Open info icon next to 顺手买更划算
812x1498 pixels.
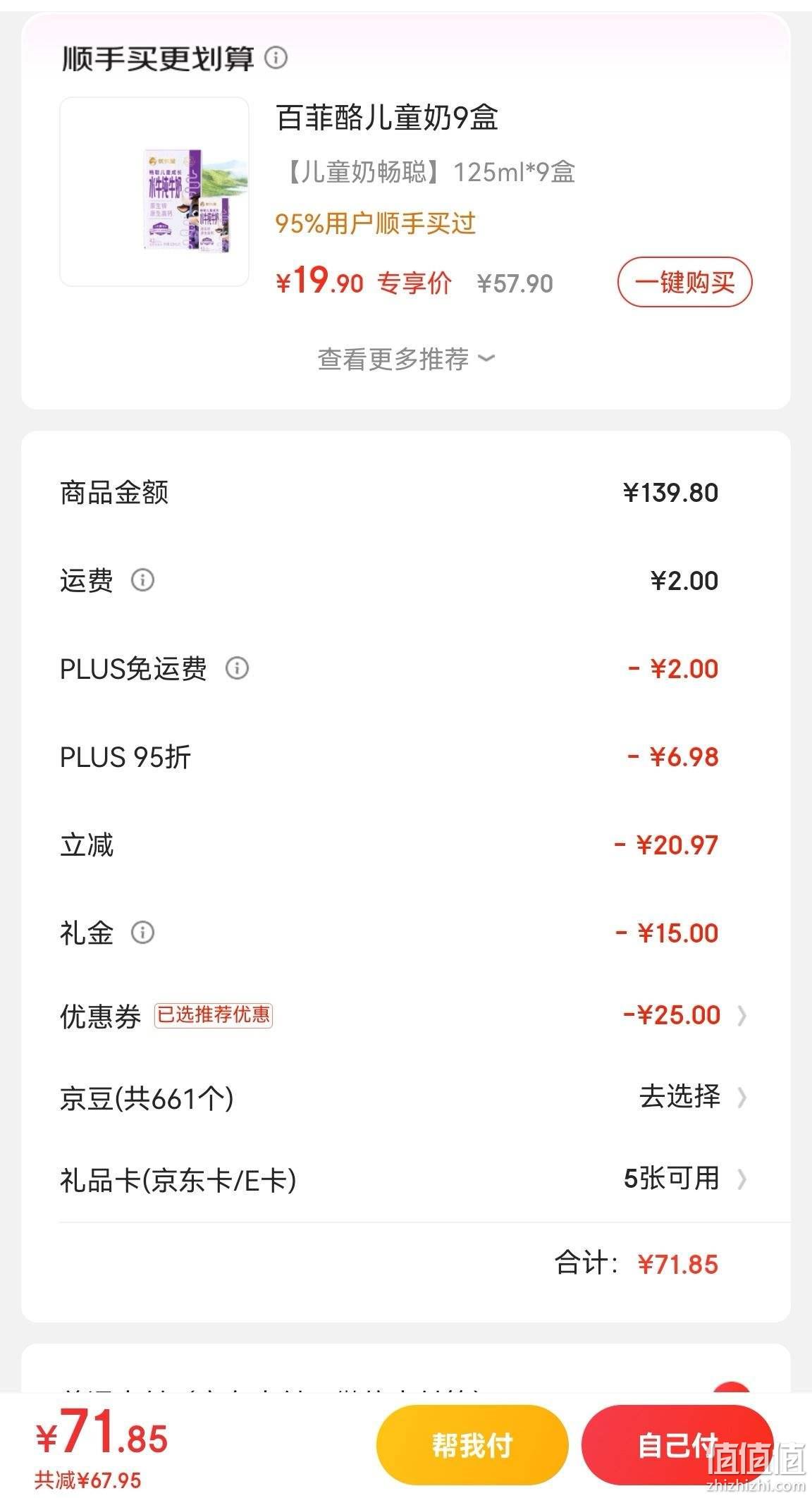(276, 57)
